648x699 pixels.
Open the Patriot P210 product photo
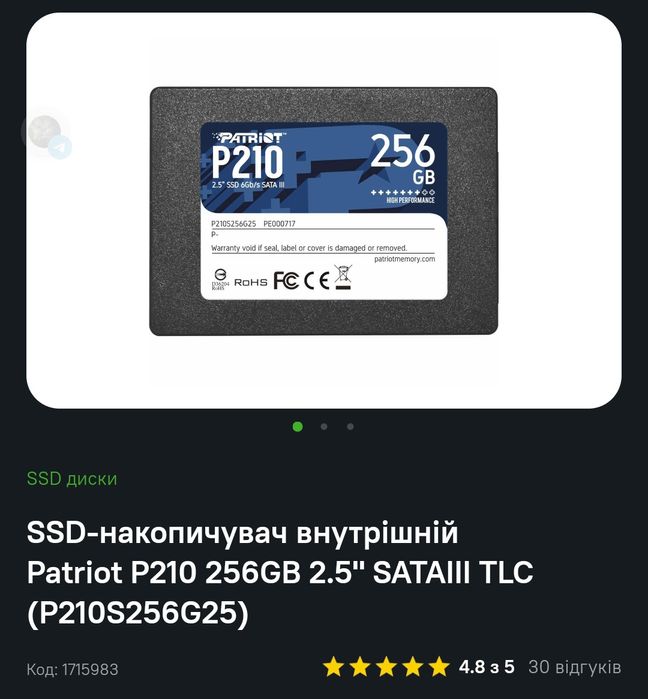tap(323, 210)
